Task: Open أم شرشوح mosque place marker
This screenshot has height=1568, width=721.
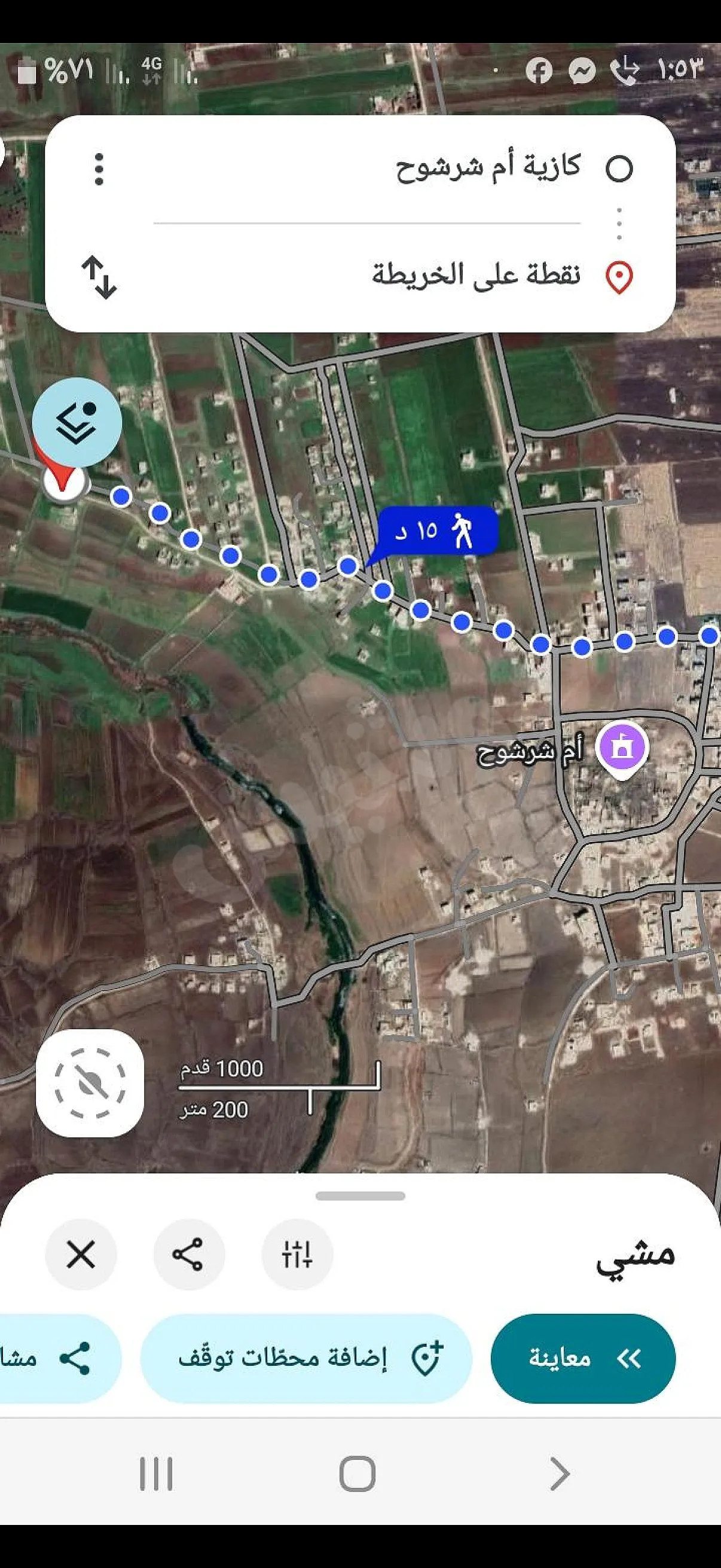Action: (621, 749)
